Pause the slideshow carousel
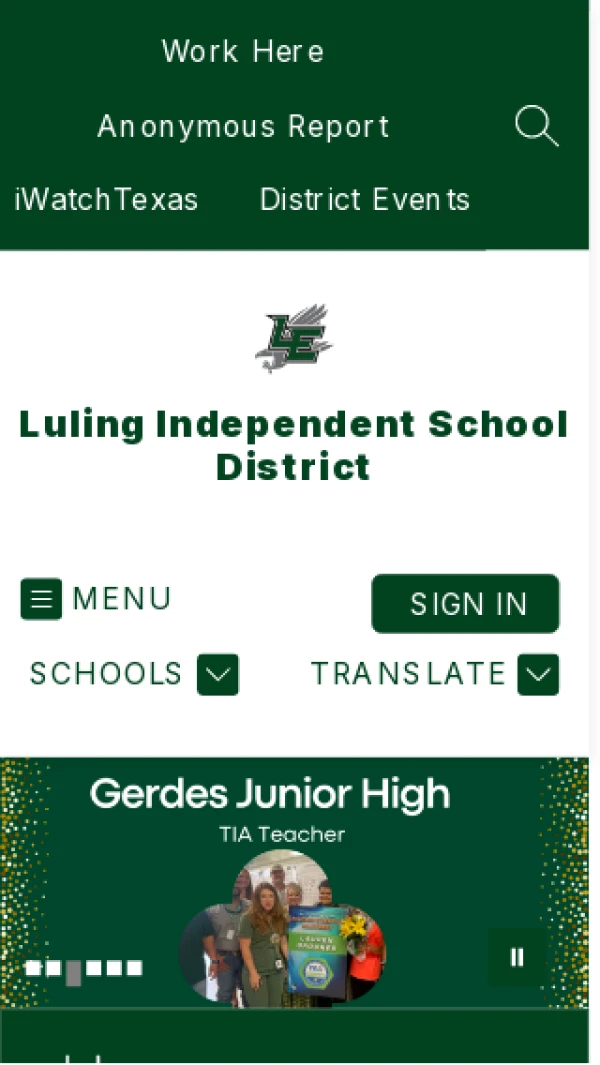The image size is (600, 1065). (517, 957)
